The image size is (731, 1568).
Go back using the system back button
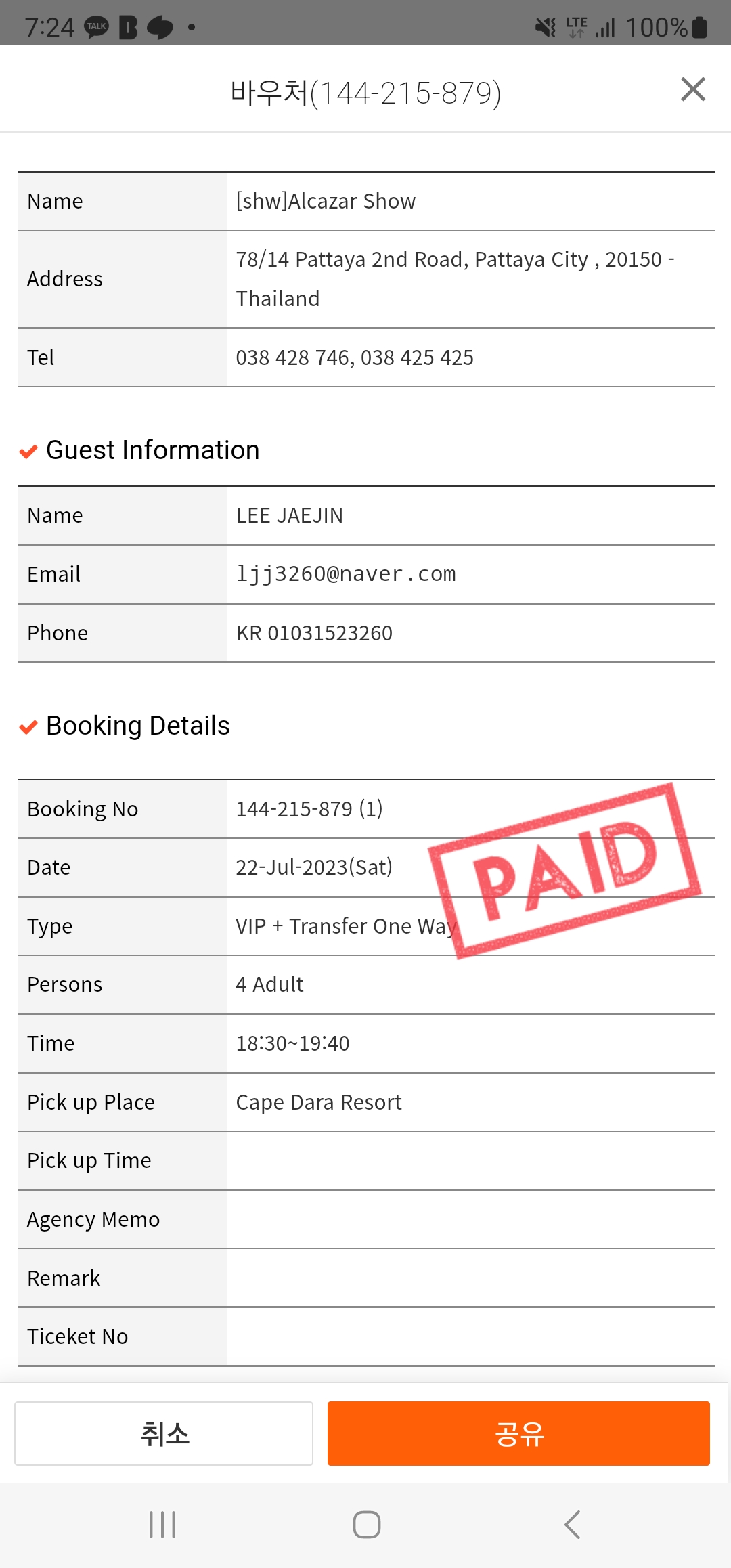pyautogui.click(x=572, y=1525)
